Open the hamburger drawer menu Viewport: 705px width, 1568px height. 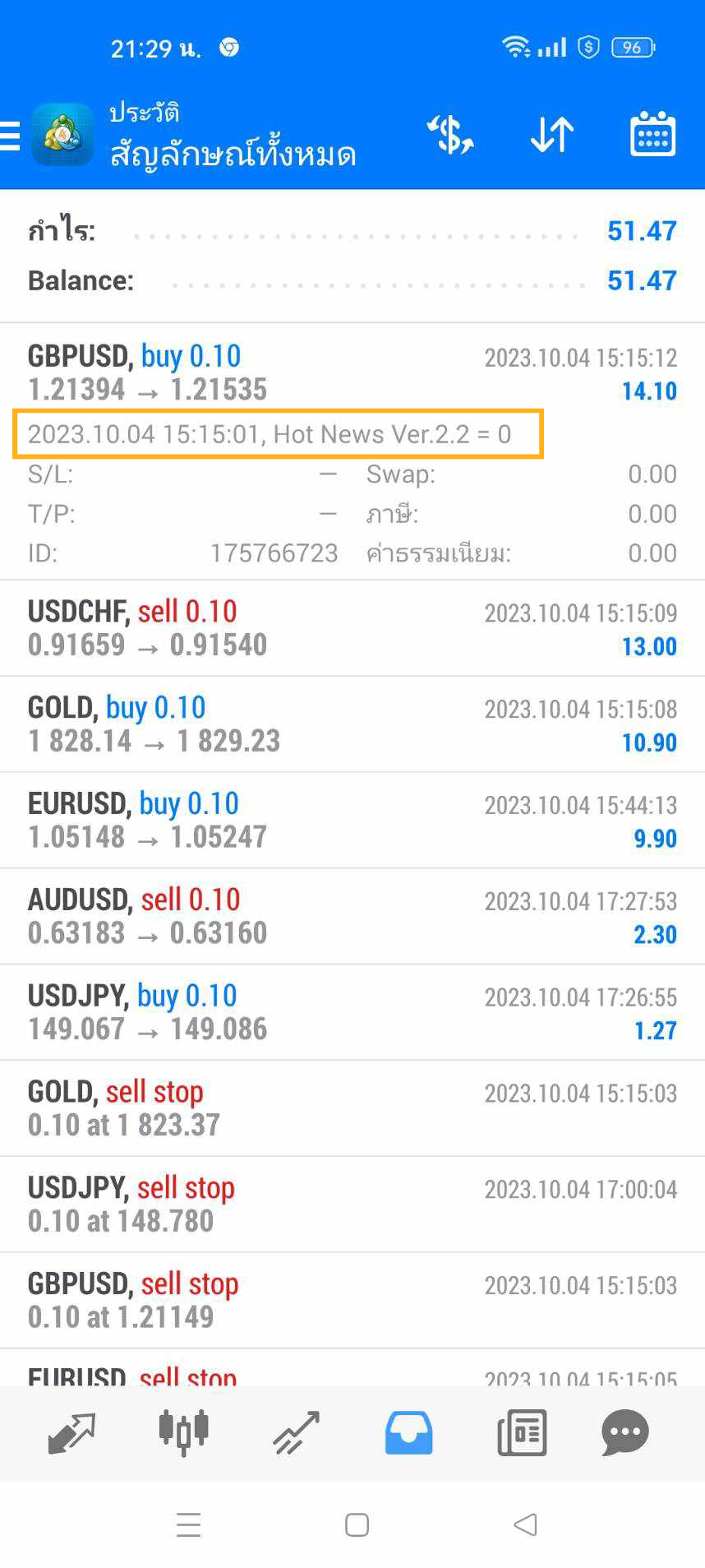click(x=10, y=136)
